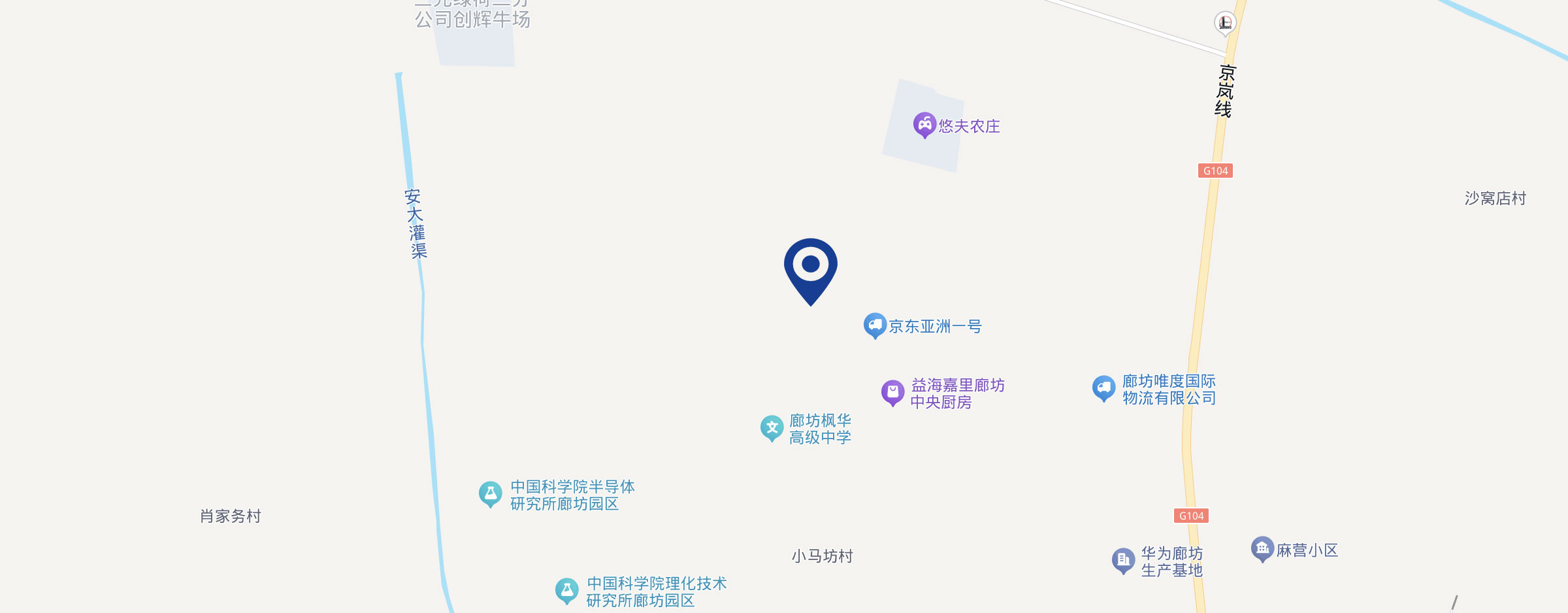Select the 中国科学院理化技术研究所廊坊园区 marker
This screenshot has width=1568, height=613.
click(566, 589)
